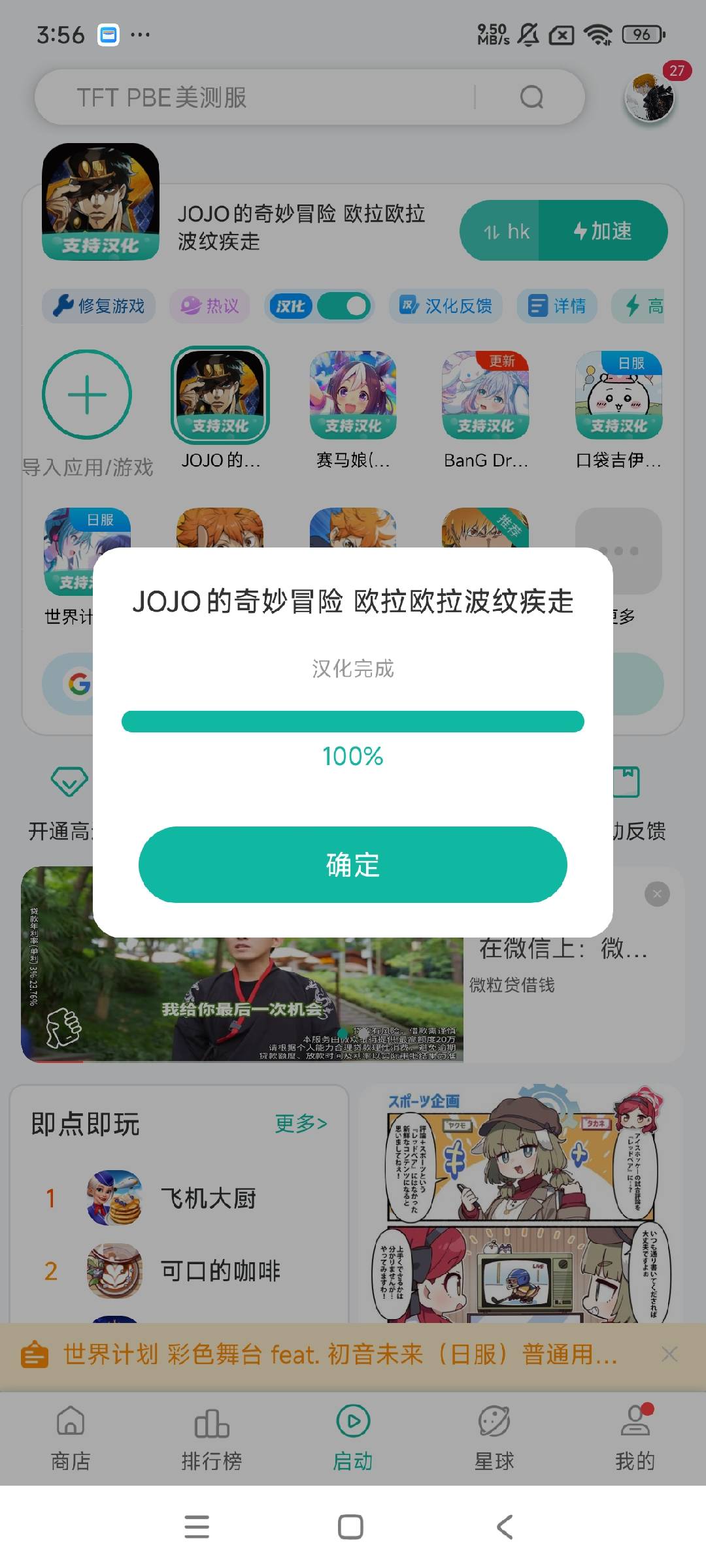Viewport: 706px width, 1568px height.
Task: Close the 微粒贷 advertisement
Action: (657, 894)
